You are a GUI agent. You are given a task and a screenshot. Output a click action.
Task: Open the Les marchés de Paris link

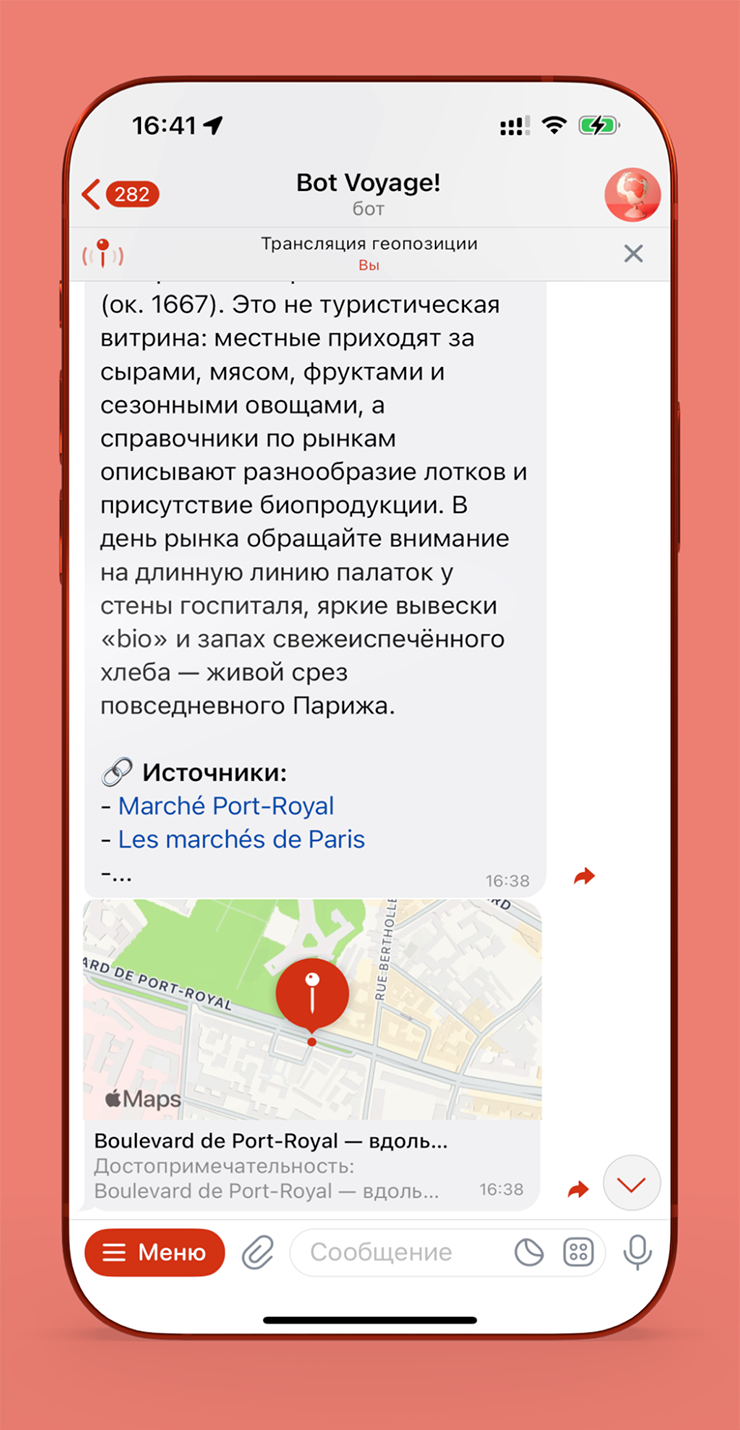coord(241,839)
